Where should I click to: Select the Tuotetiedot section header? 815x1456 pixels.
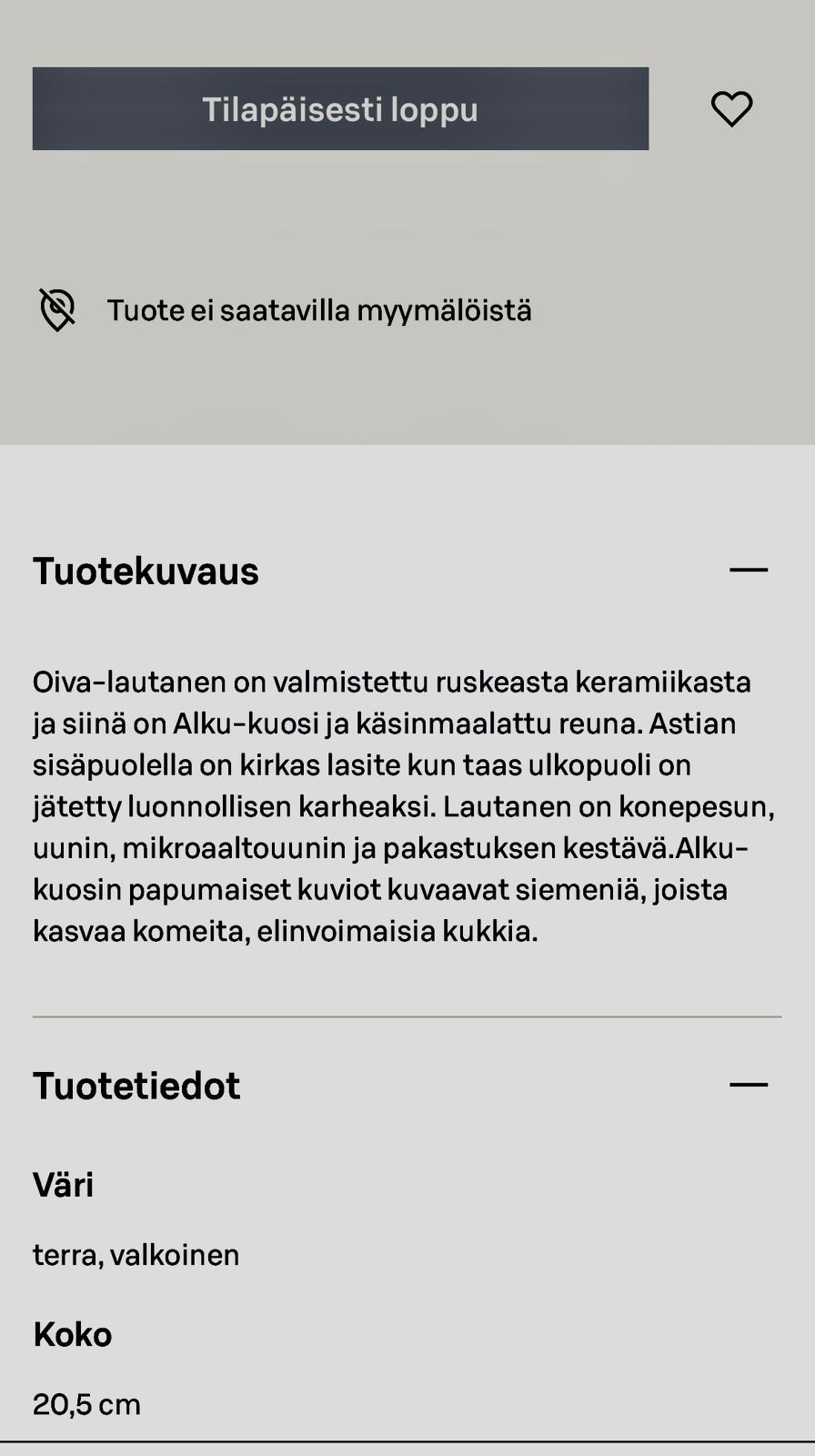point(136,1085)
